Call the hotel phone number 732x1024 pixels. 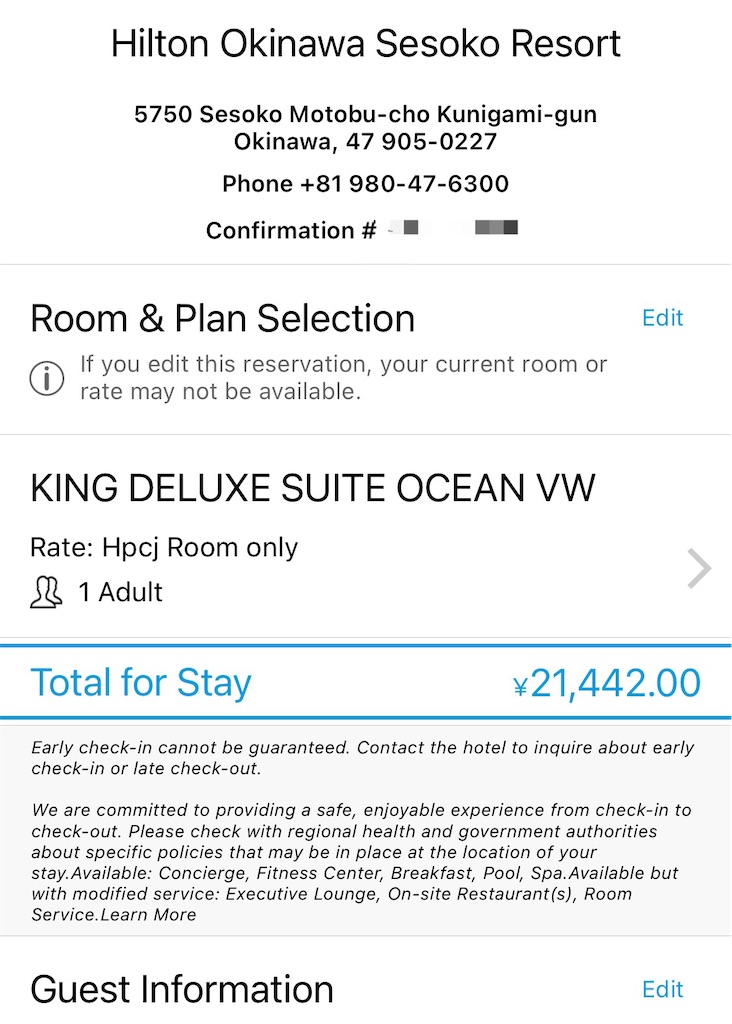click(404, 184)
